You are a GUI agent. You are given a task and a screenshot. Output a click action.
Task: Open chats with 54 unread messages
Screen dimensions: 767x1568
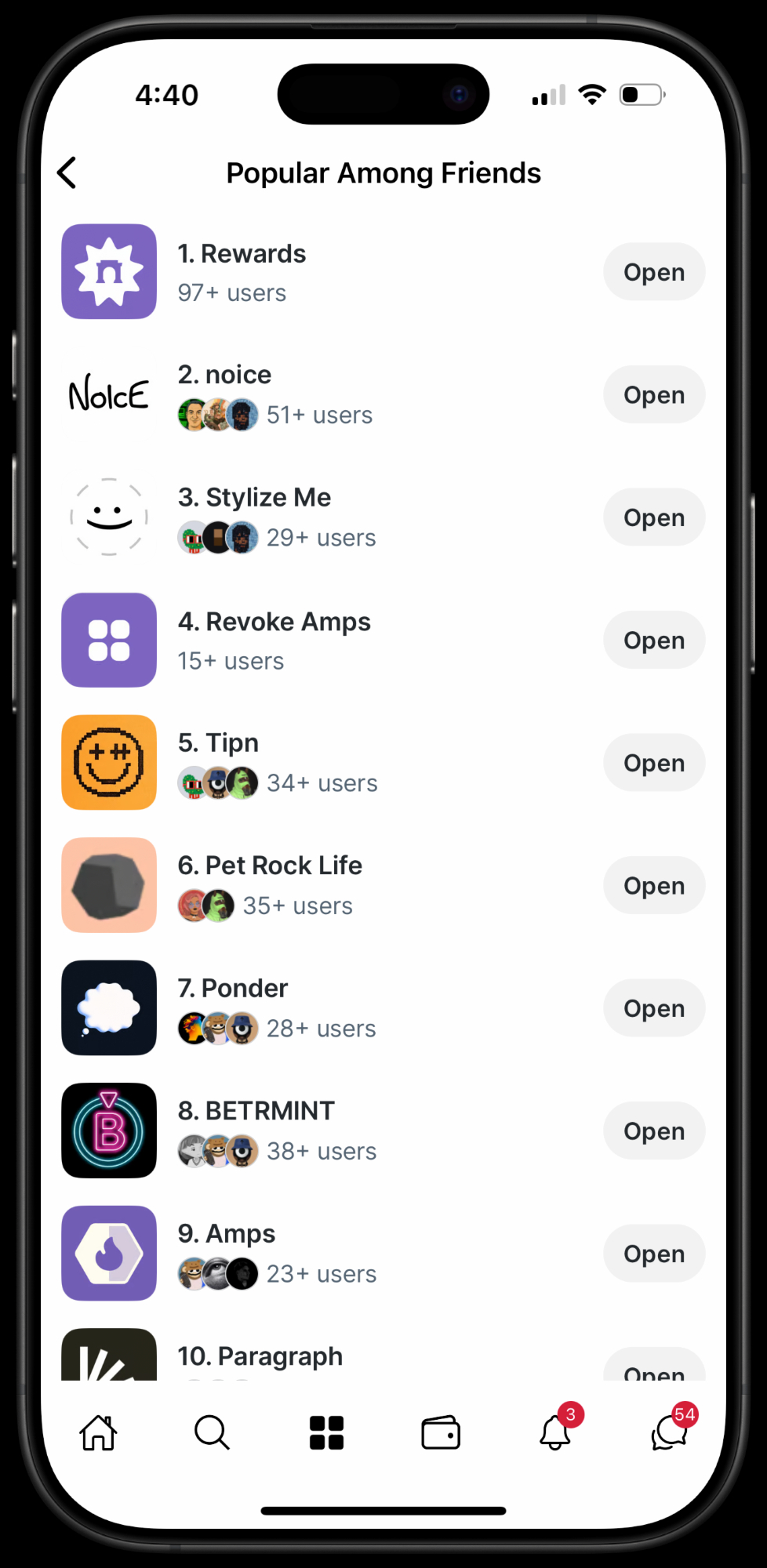point(669,1433)
